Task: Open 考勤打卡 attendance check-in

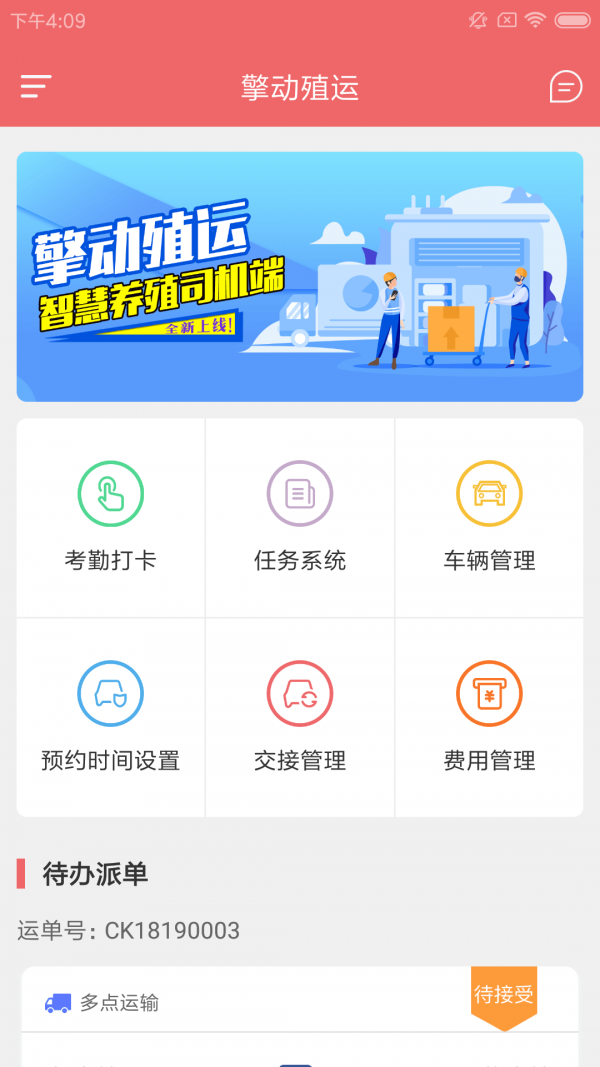Action: point(111,517)
